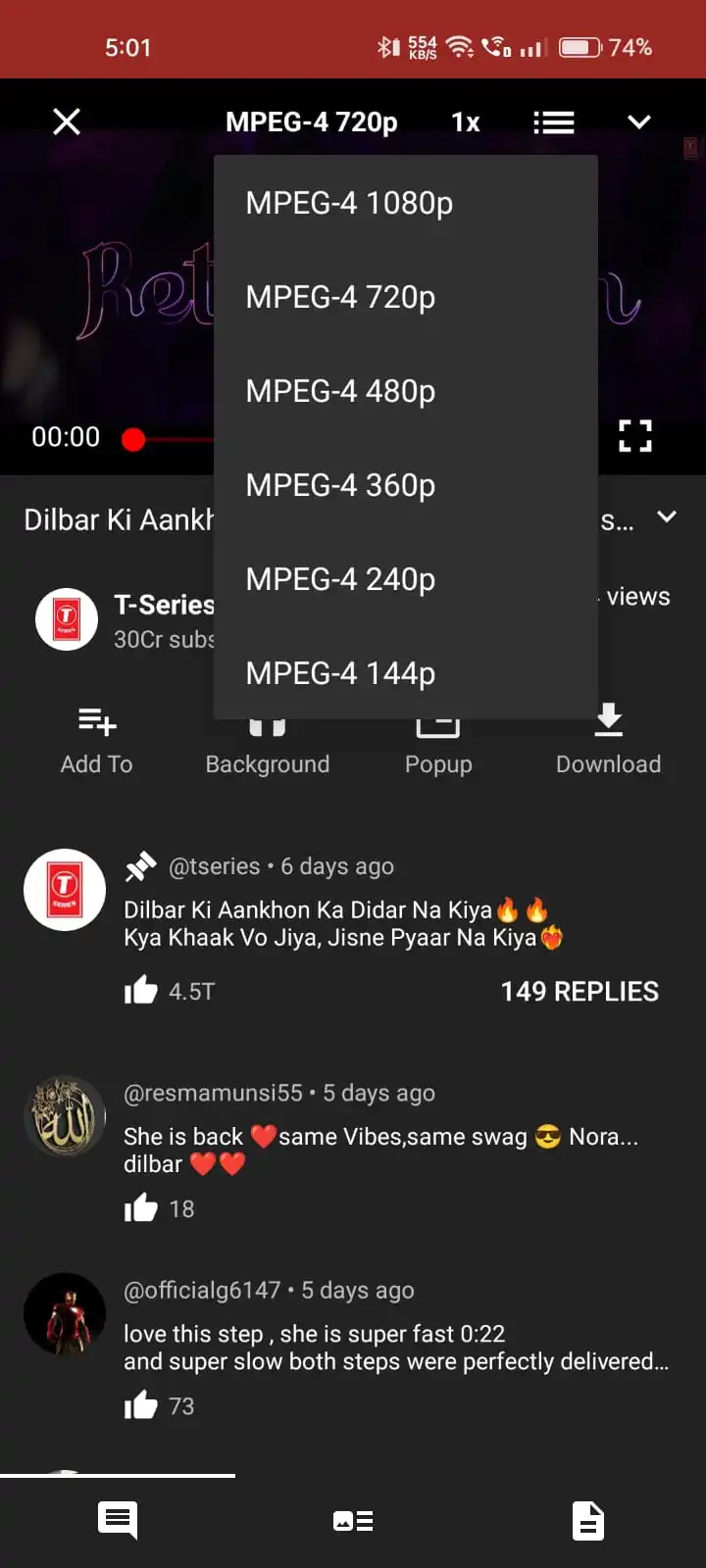The height and width of the screenshot is (1568, 706).
Task: Select MPEG-4 1080p quality
Action: pyautogui.click(x=349, y=203)
